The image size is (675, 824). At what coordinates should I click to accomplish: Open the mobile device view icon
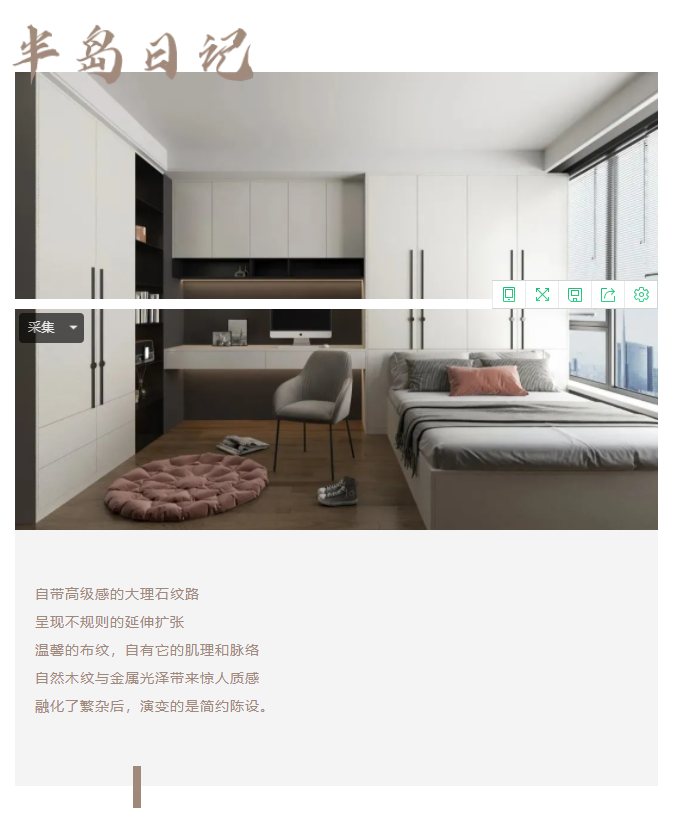pyautogui.click(x=509, y=294)
